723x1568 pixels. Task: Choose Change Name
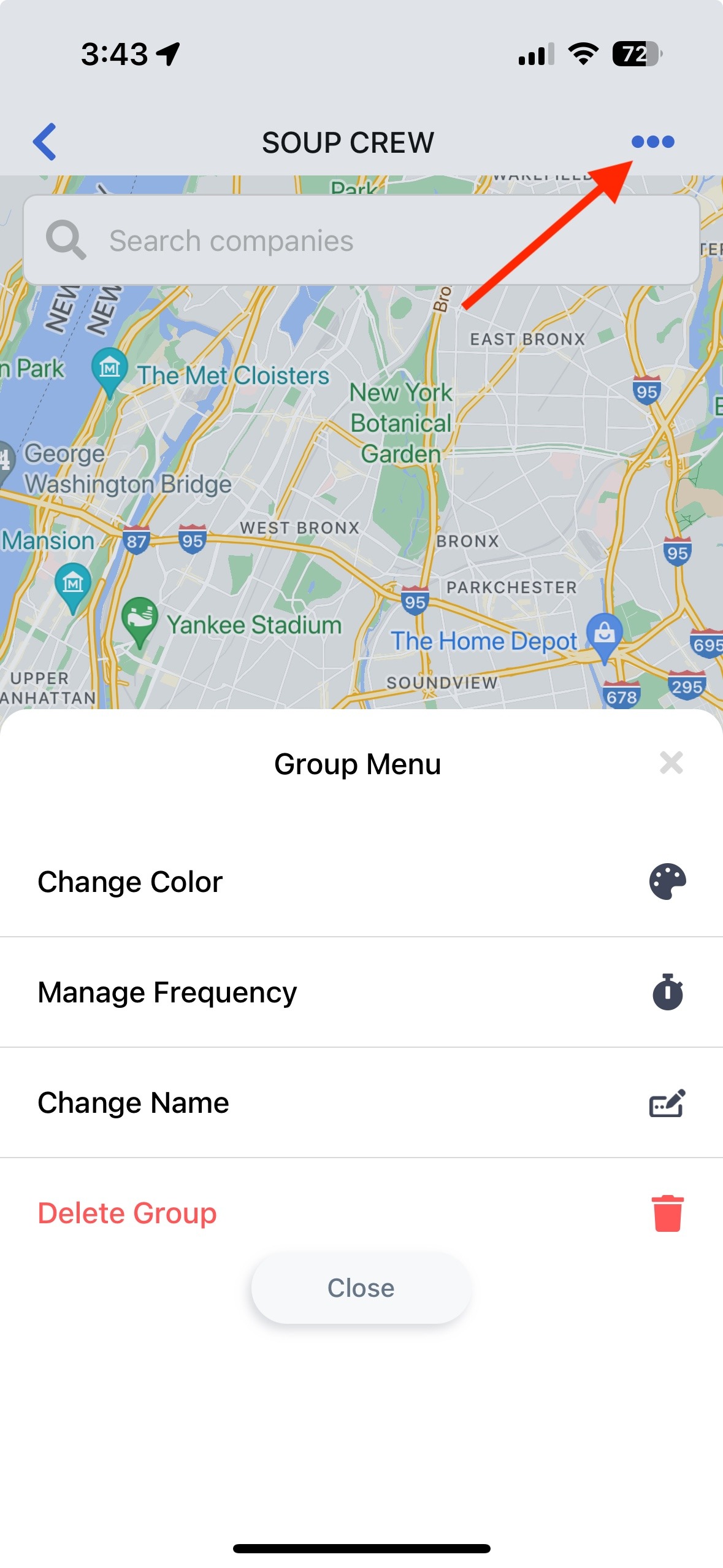361,1103
